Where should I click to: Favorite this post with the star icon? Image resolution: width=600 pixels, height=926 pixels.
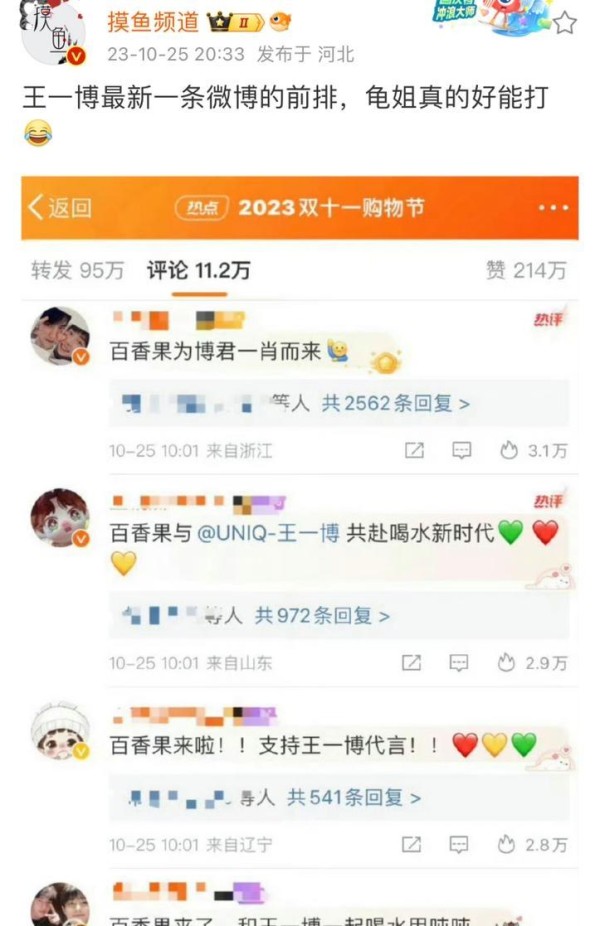click(x=565, y=23)
